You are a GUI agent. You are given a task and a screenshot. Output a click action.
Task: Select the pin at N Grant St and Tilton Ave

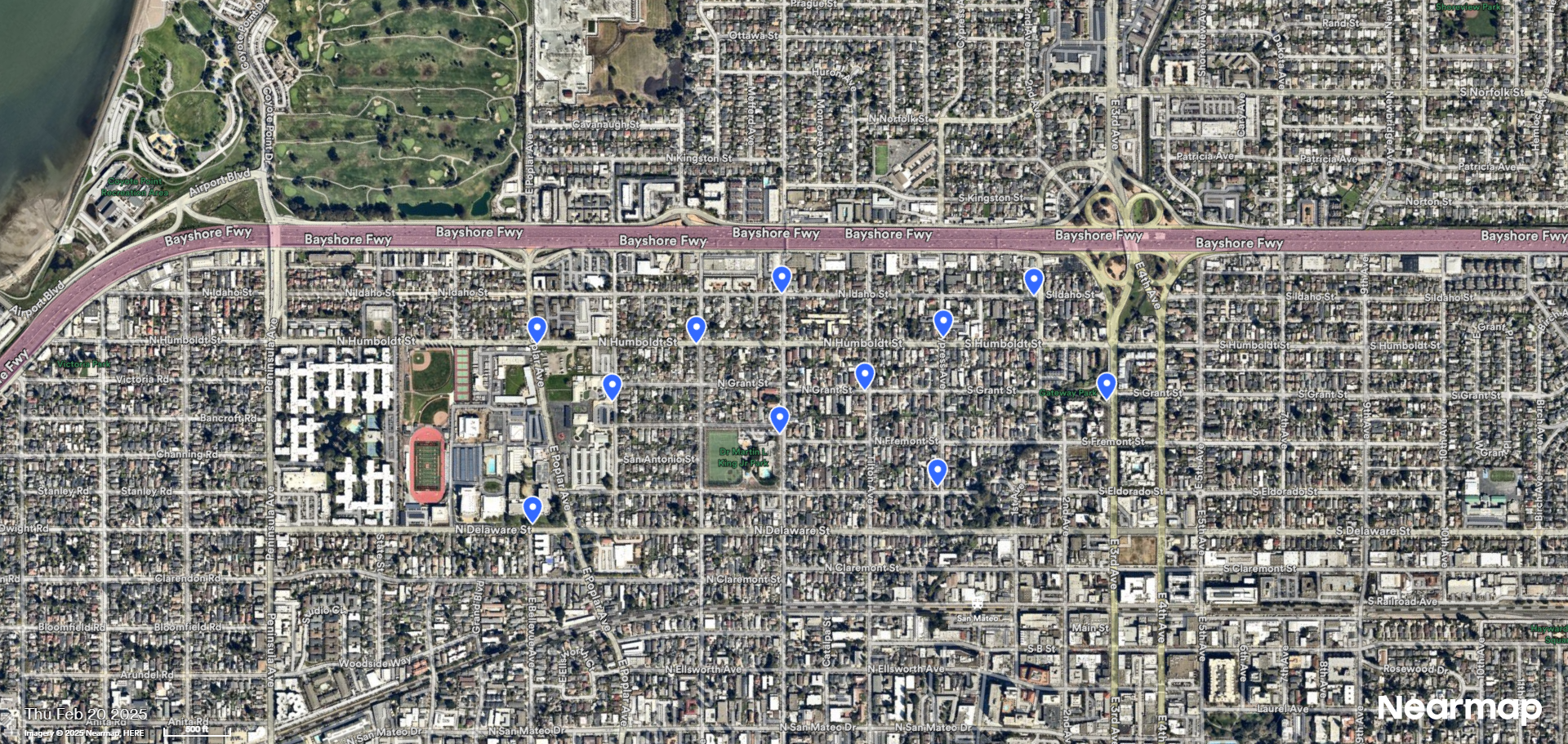[x=864, y=375]
